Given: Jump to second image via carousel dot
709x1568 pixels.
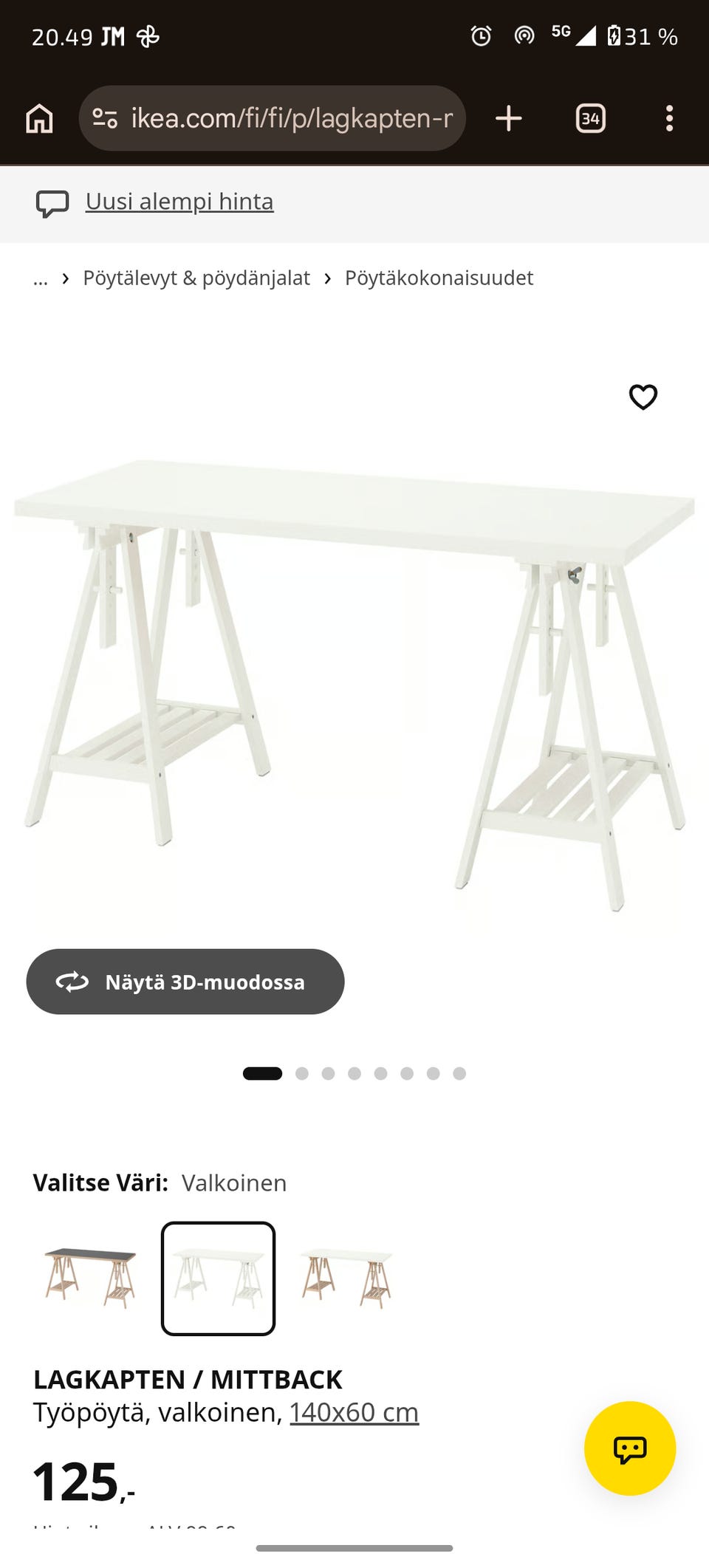Looking at the screenshot, I should pos(302,1073).
